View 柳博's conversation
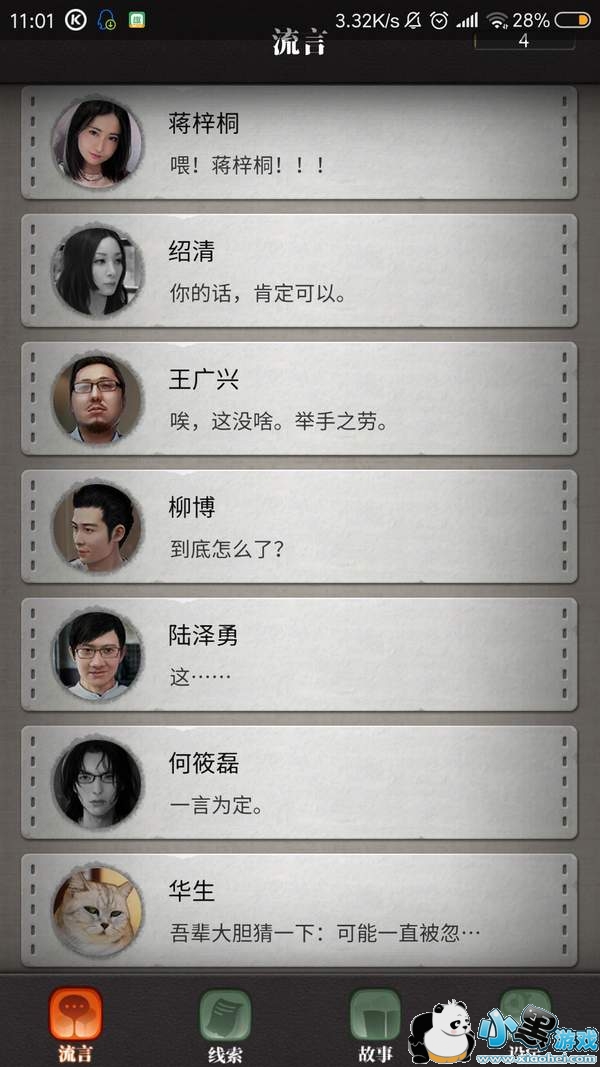Image resolution: width=600 pixels, height=1067 pixels. click(x=300, y=526)
